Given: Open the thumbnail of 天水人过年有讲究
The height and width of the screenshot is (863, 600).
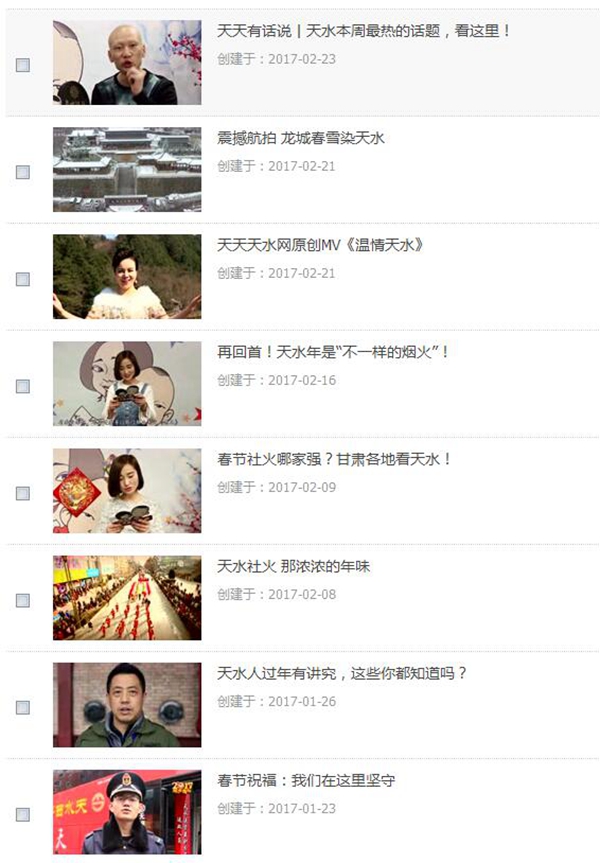Looking at the screenshot, I should 127,705.
